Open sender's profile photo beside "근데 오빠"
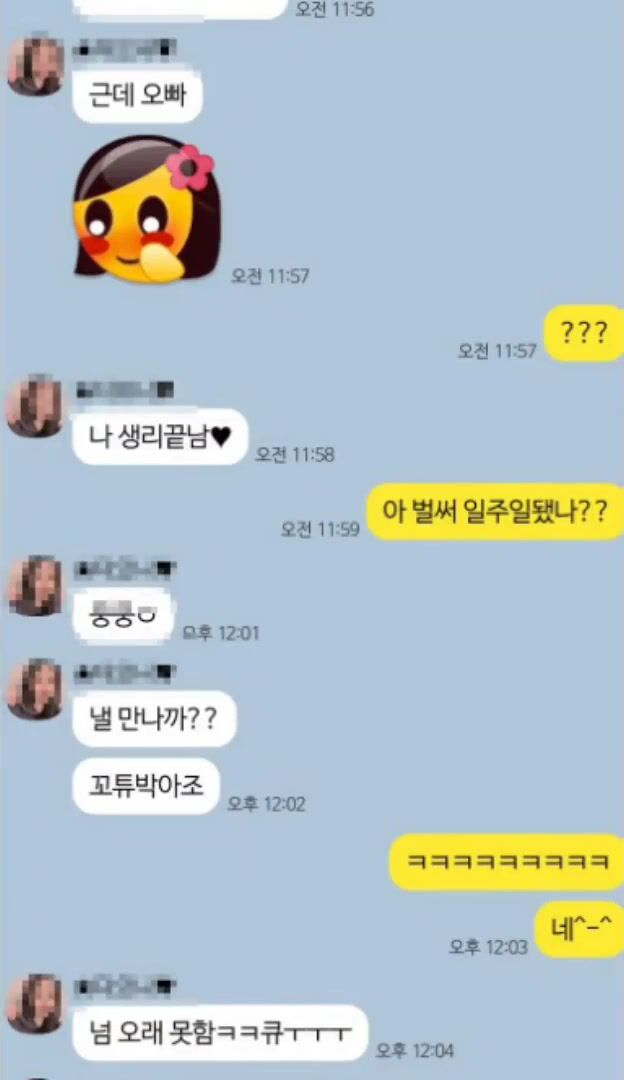Viewport: 624px width, 1080px height. [x=34, y=65]
